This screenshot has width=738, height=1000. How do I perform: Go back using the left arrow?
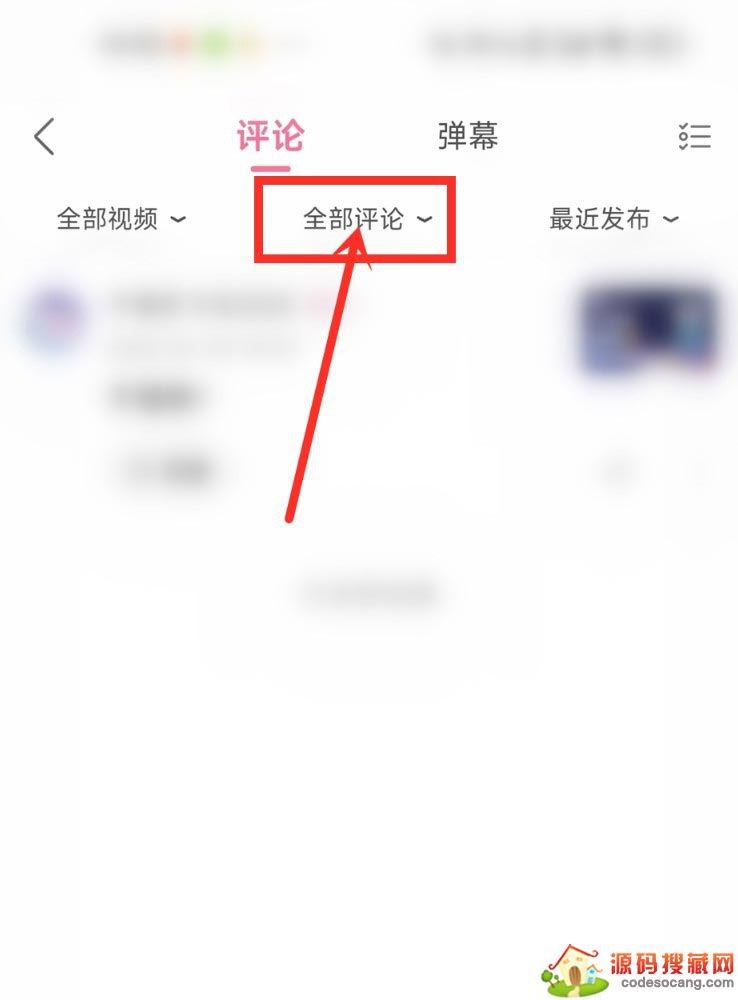[44, 137]
